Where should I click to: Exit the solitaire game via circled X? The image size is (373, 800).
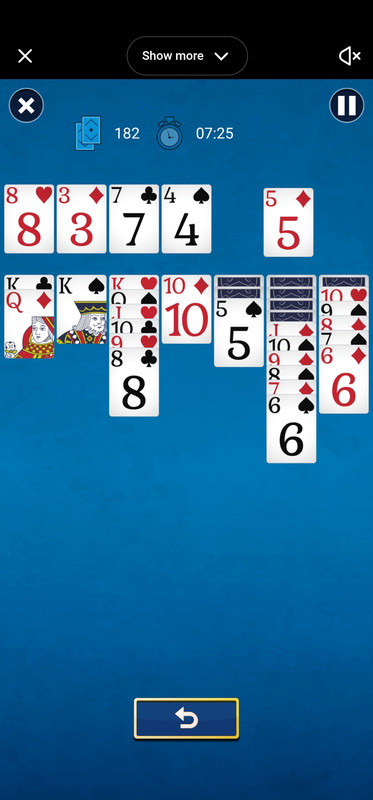tap(26, 106)
